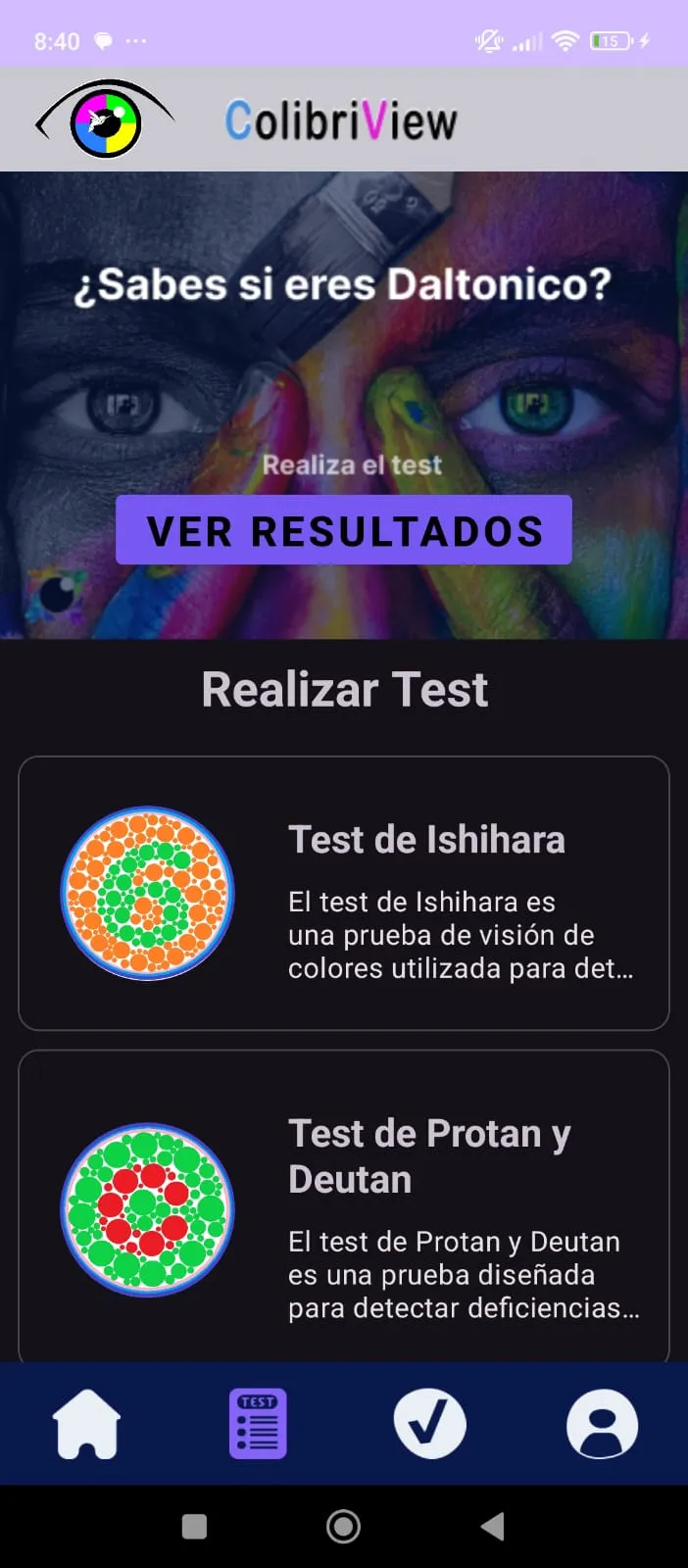Open the checkmark results tab
688x1568 pixels.
tap(429, 1424)
